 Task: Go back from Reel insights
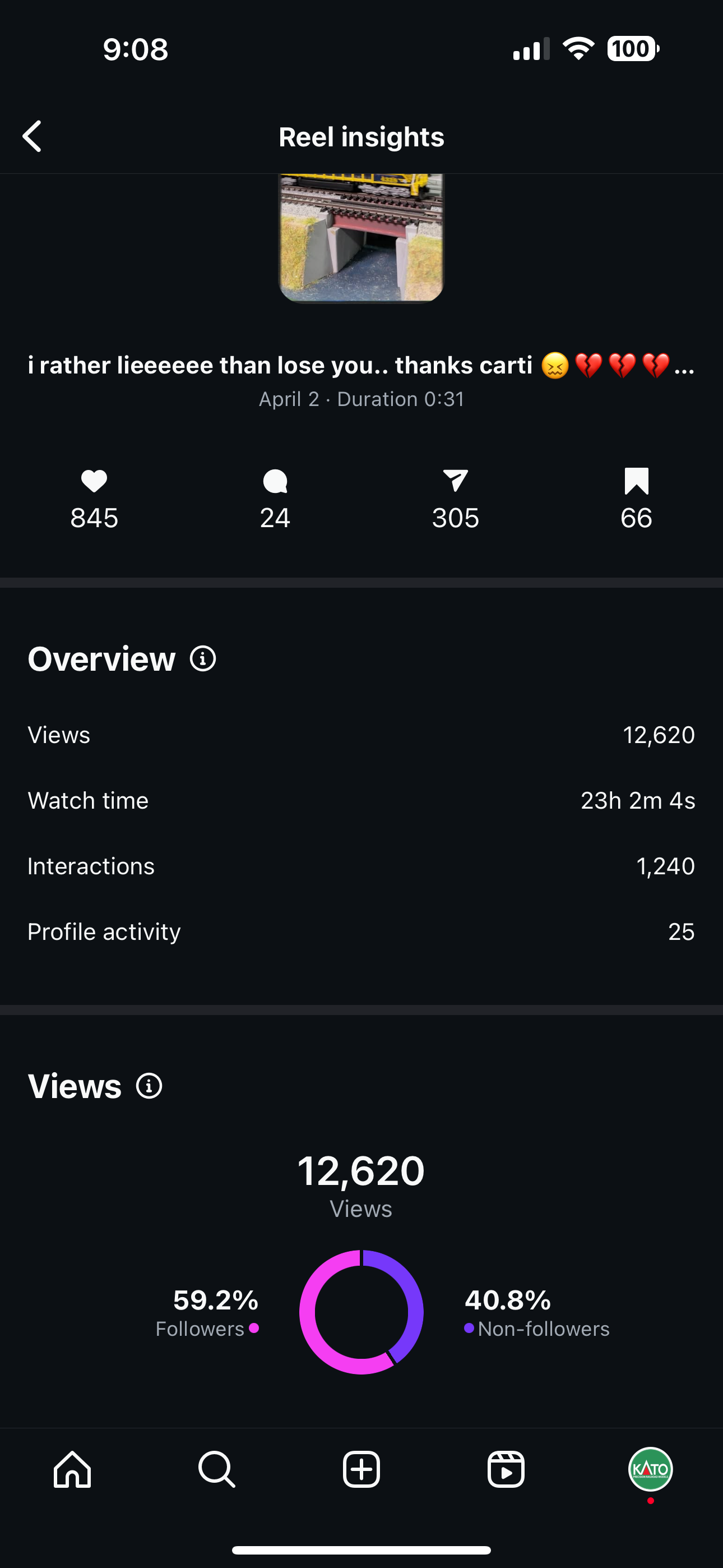pos(33,136)
